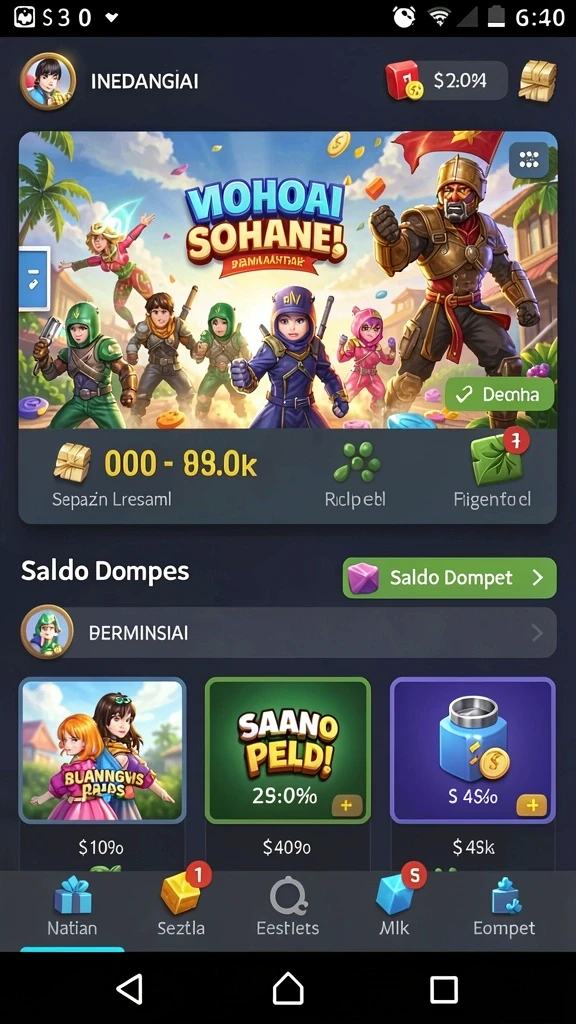Tap the $2:0% currency balance pill
The height and width of the screenshot is (1024, 576).
click(x=447, y=80)
